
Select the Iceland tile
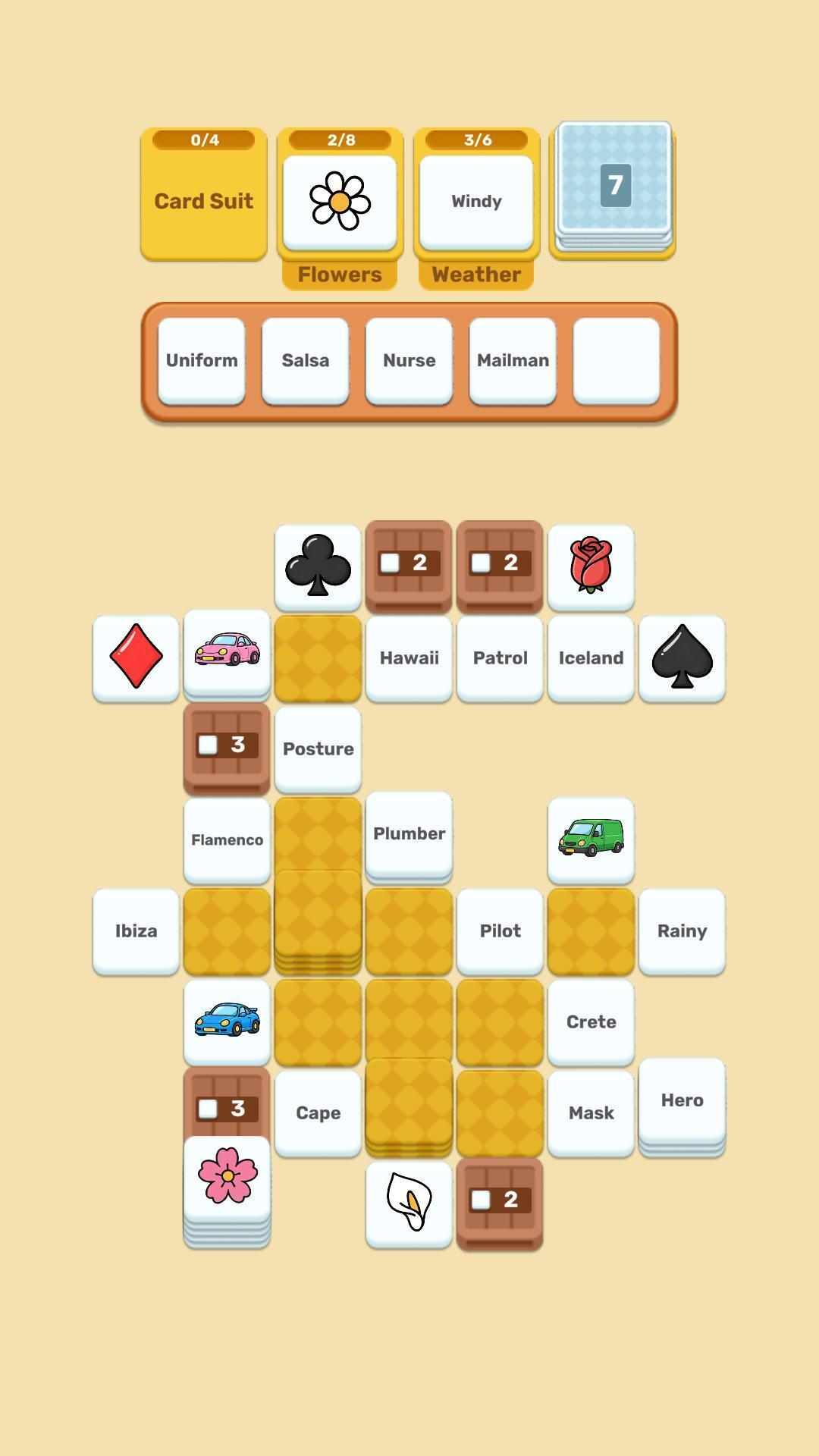(591, 658)
